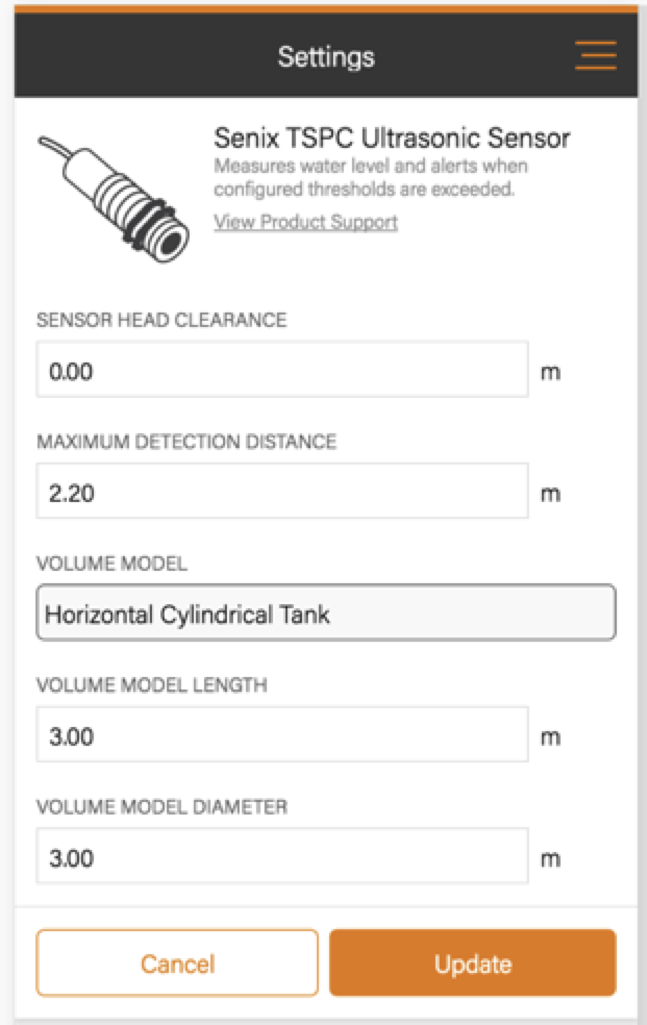This screenshot has height=1025, width=647.
Task: Focus the Maximum Detection Distance field
Action: point(282,492)
